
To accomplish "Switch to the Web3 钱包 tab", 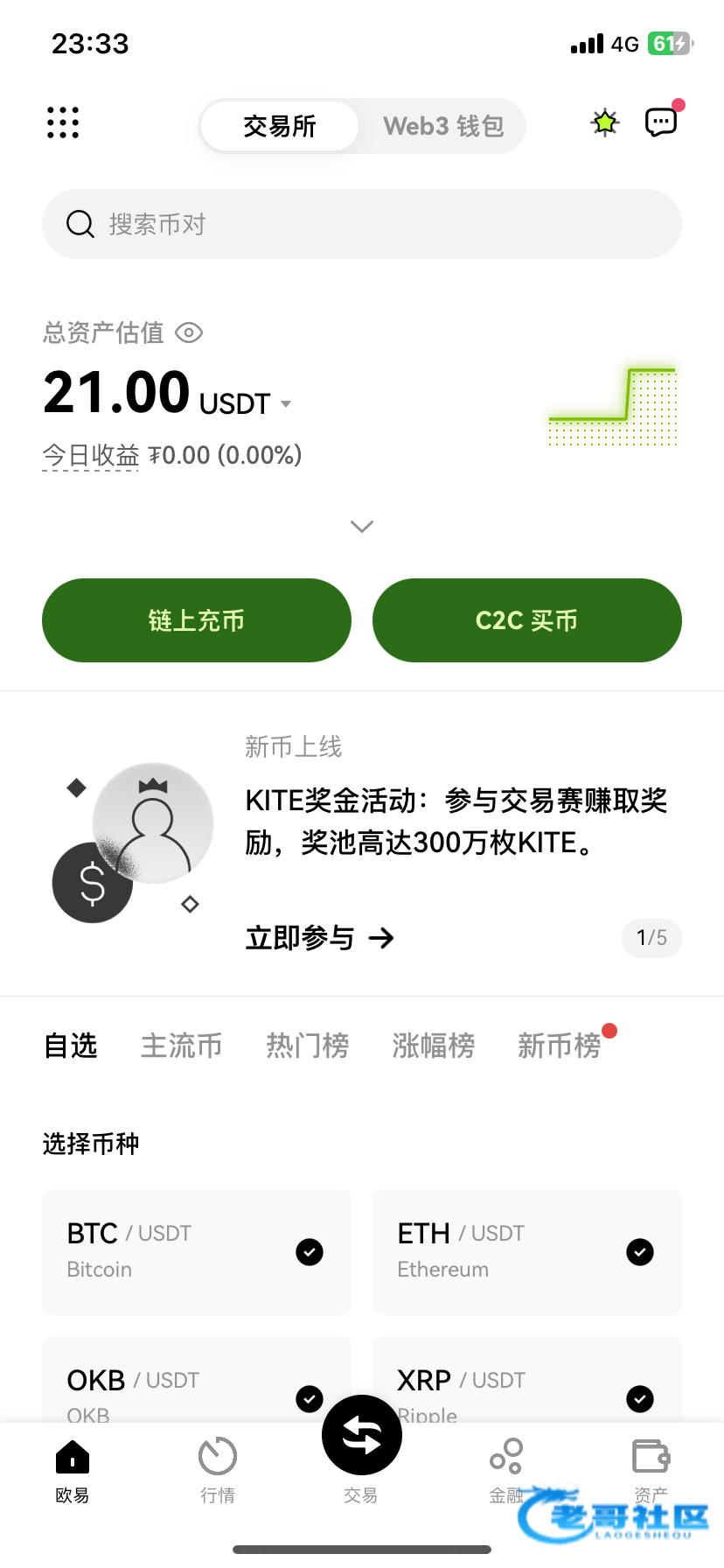I will [443, 126].
